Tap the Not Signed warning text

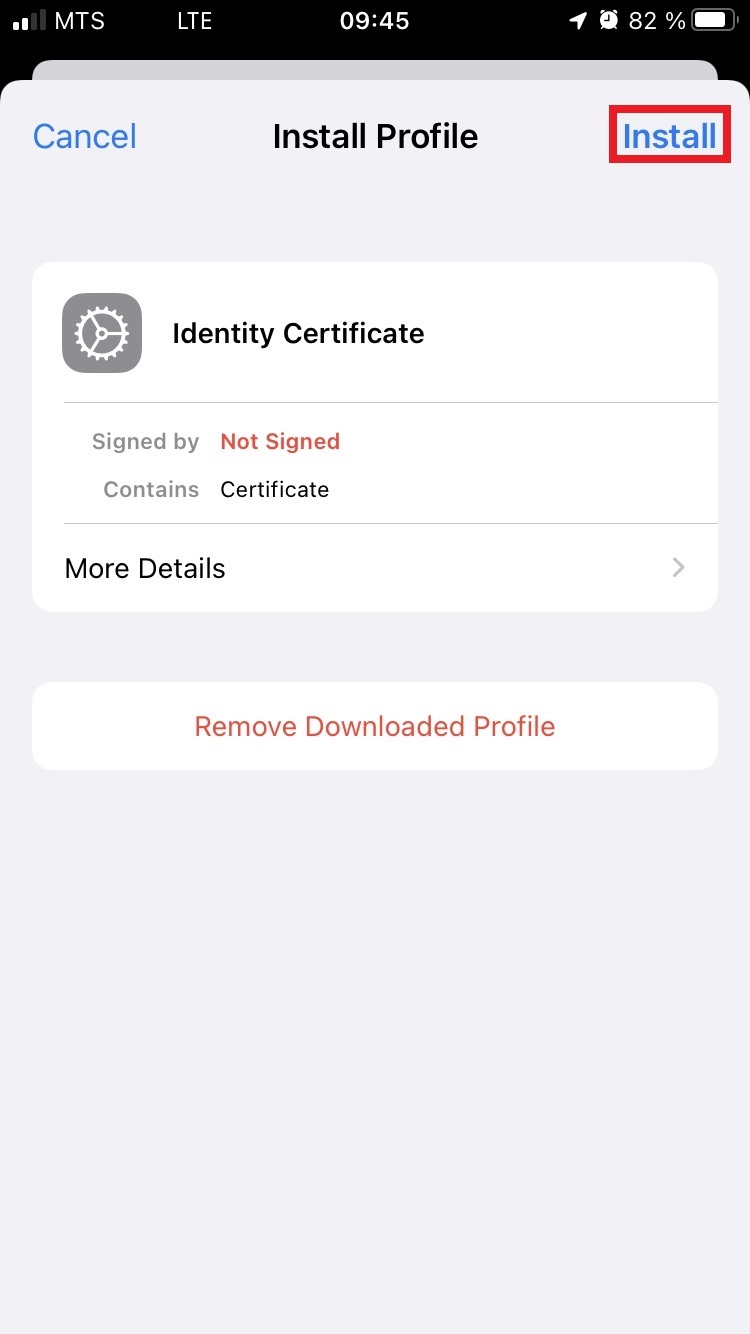pos(280,441)
